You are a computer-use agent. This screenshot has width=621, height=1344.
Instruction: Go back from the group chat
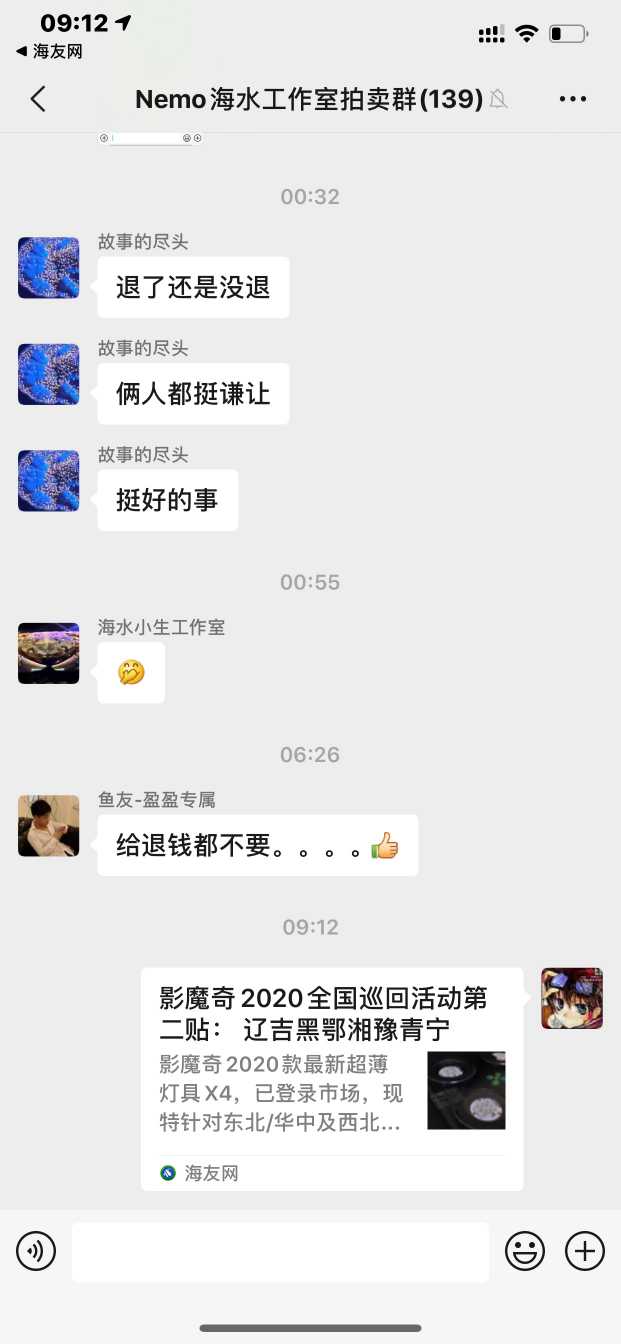pos(38,99)
